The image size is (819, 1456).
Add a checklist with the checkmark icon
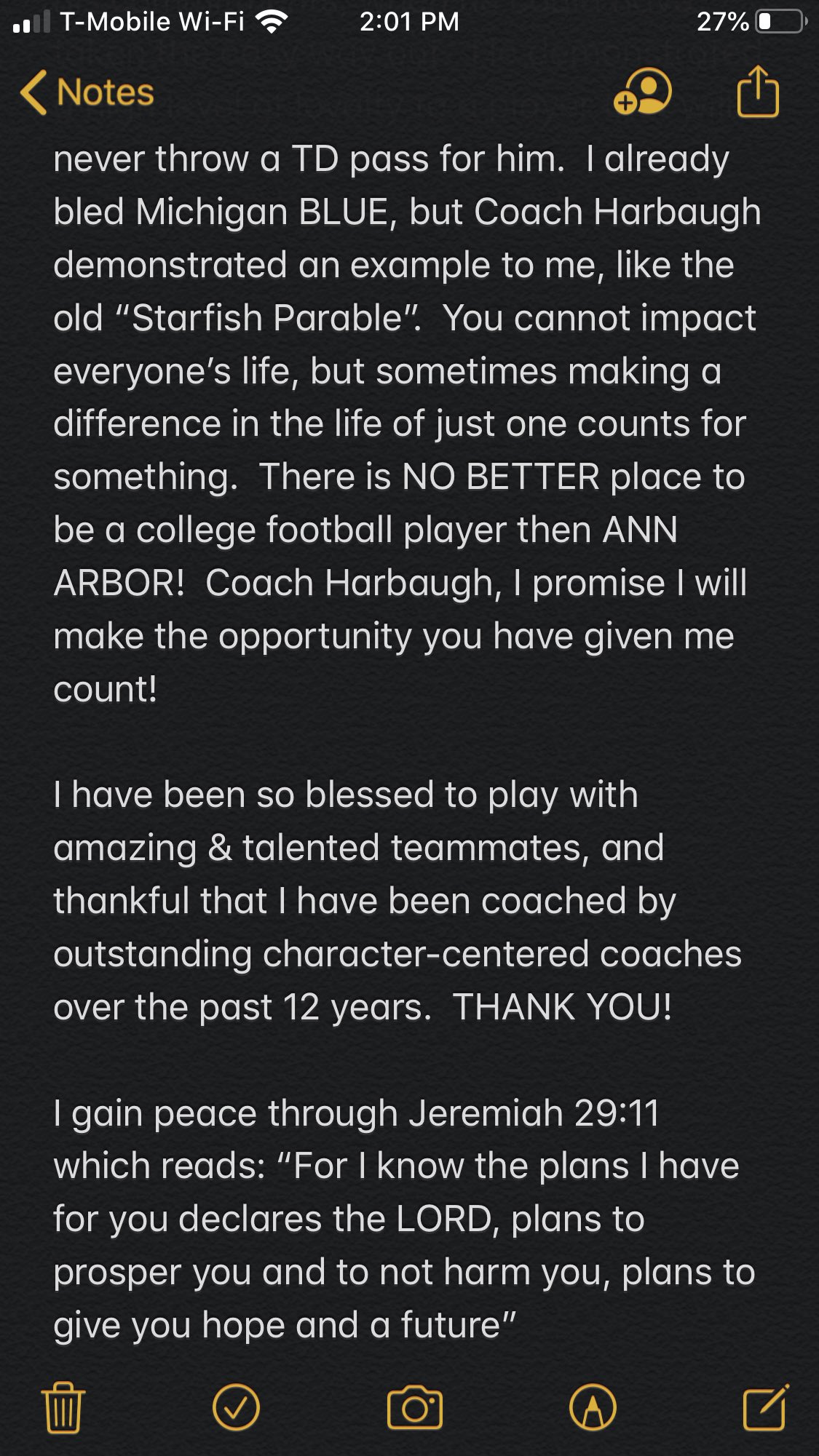coord(236,1407)
